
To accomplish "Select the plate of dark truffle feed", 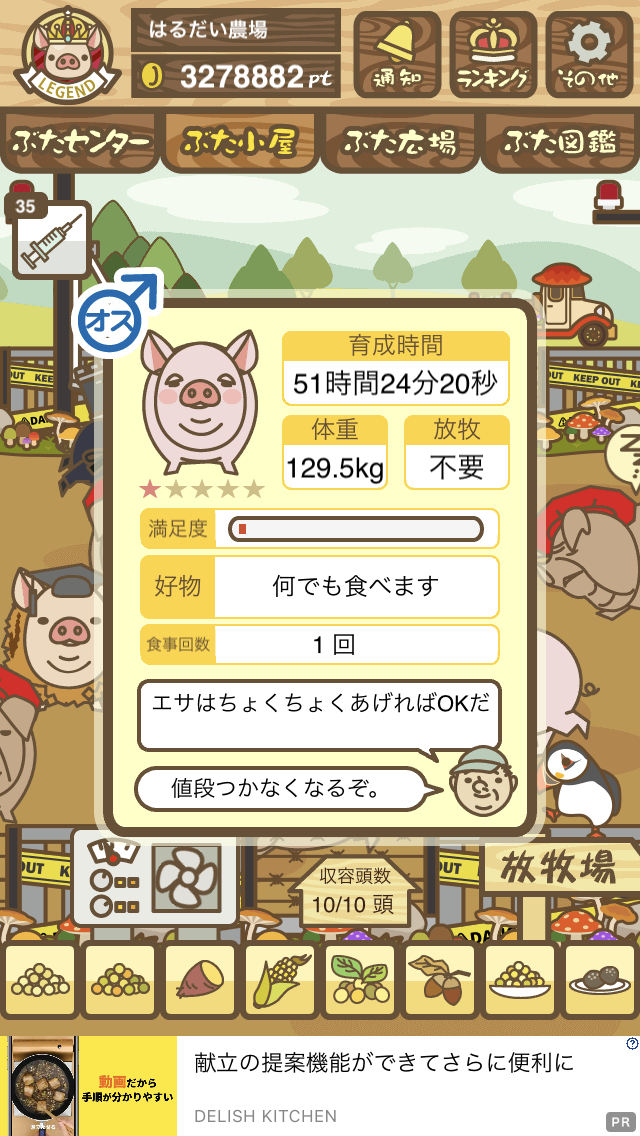I will [x=599, y=981].
